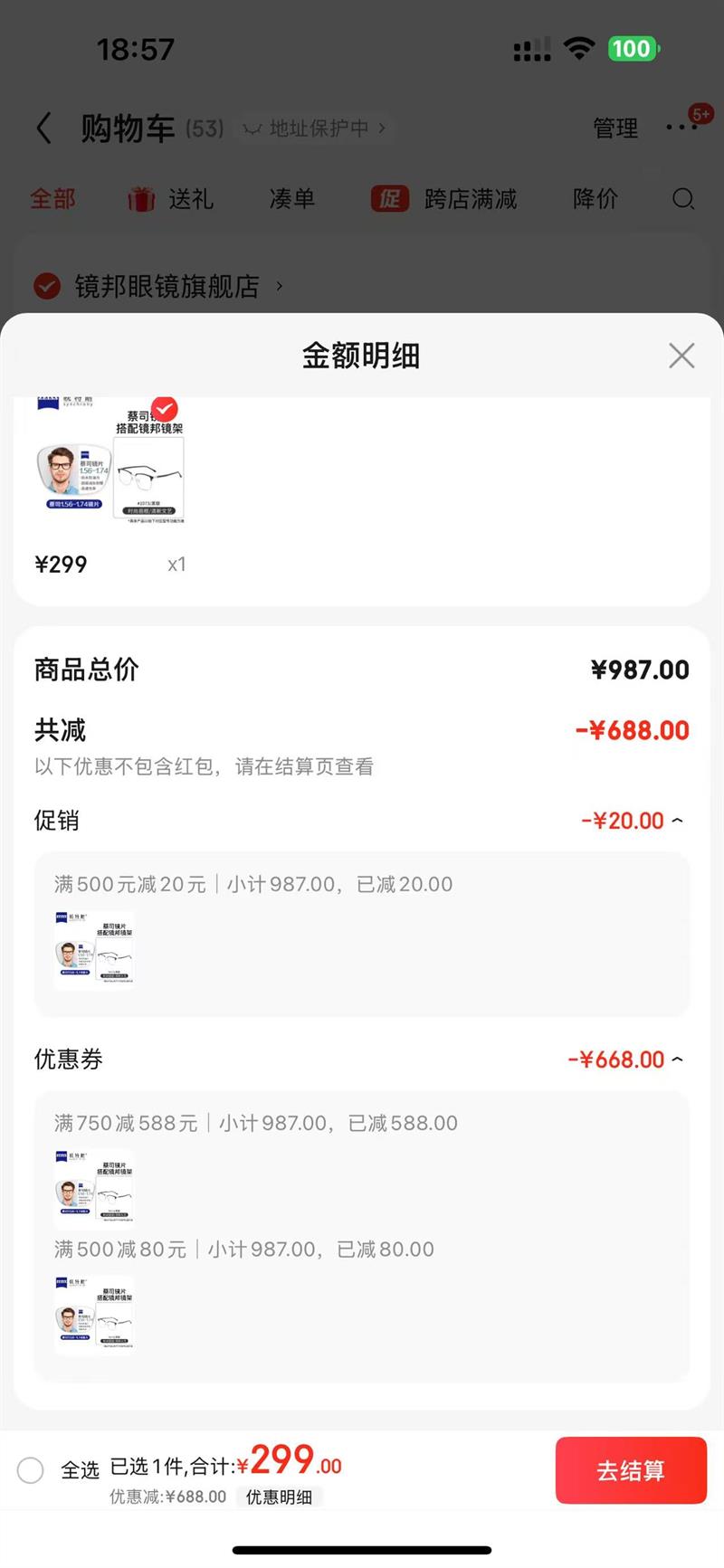
Task: Tap the green 100 battery indicator
Action: 633,48
